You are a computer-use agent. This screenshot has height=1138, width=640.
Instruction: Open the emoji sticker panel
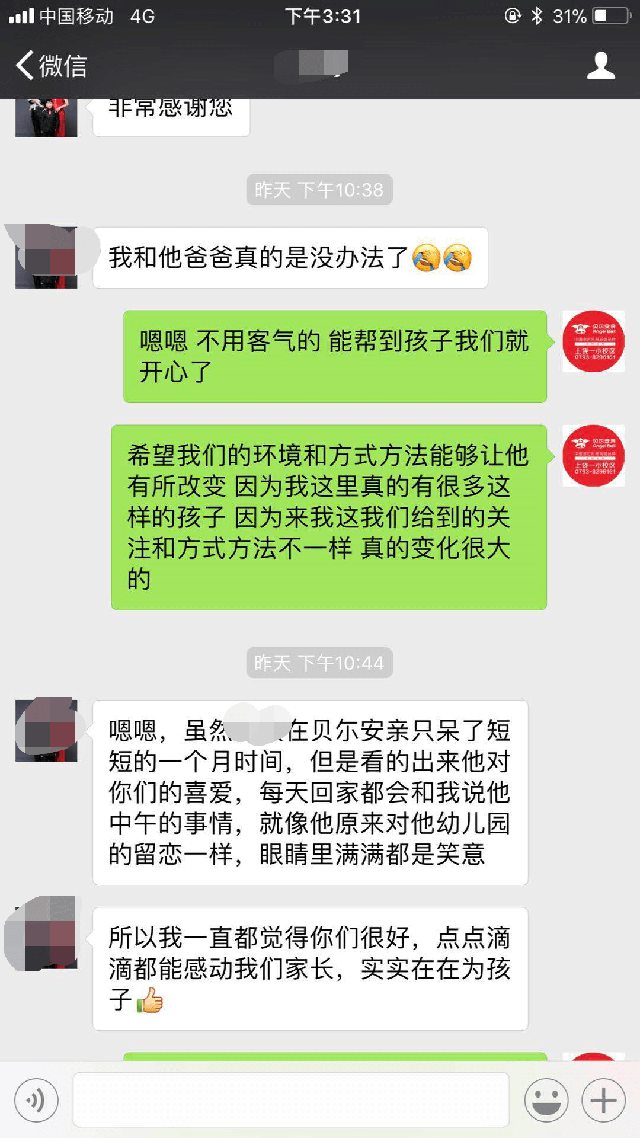(547, 1101)
